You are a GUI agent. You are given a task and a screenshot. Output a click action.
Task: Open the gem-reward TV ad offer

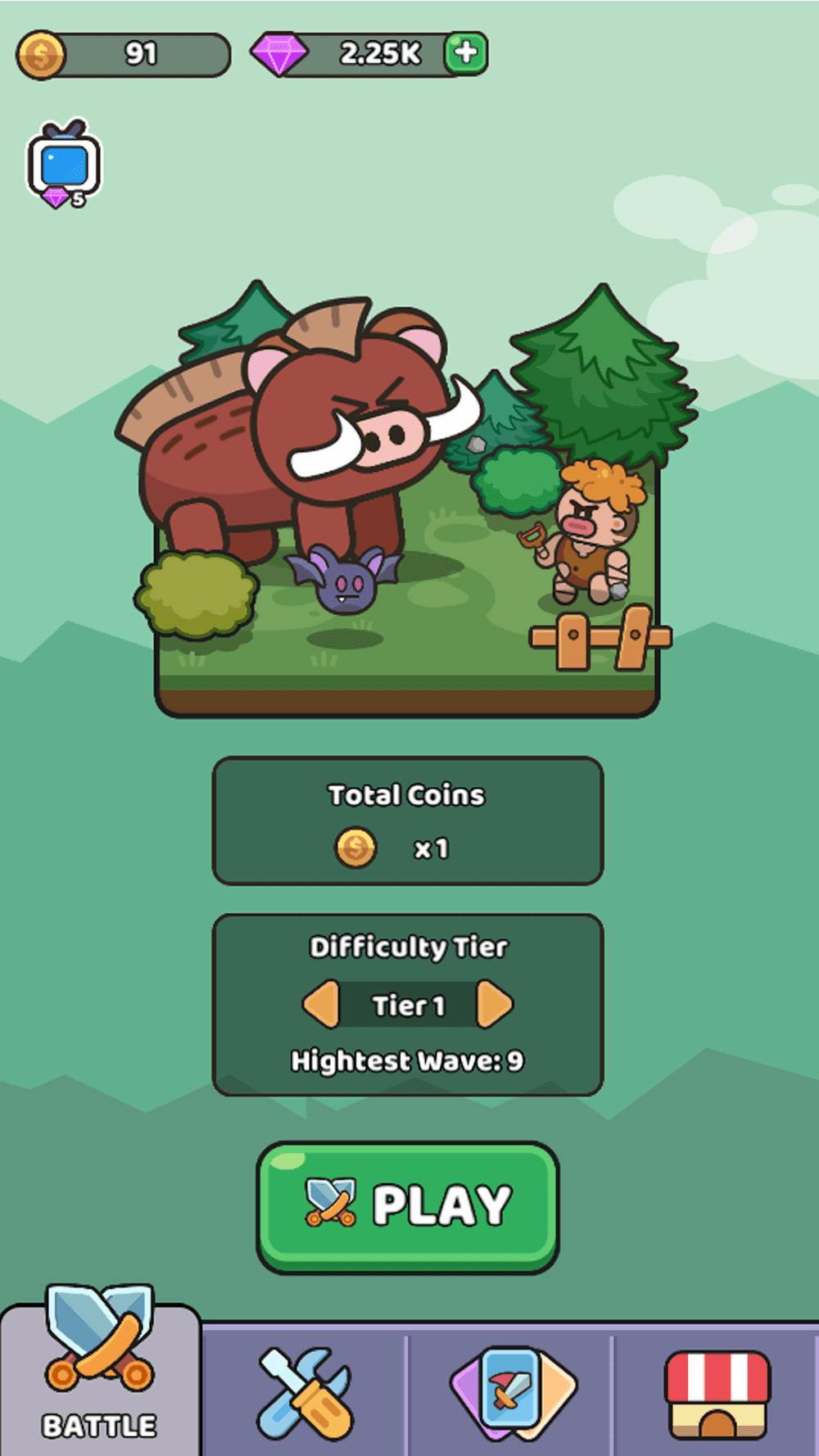(62, 163)
